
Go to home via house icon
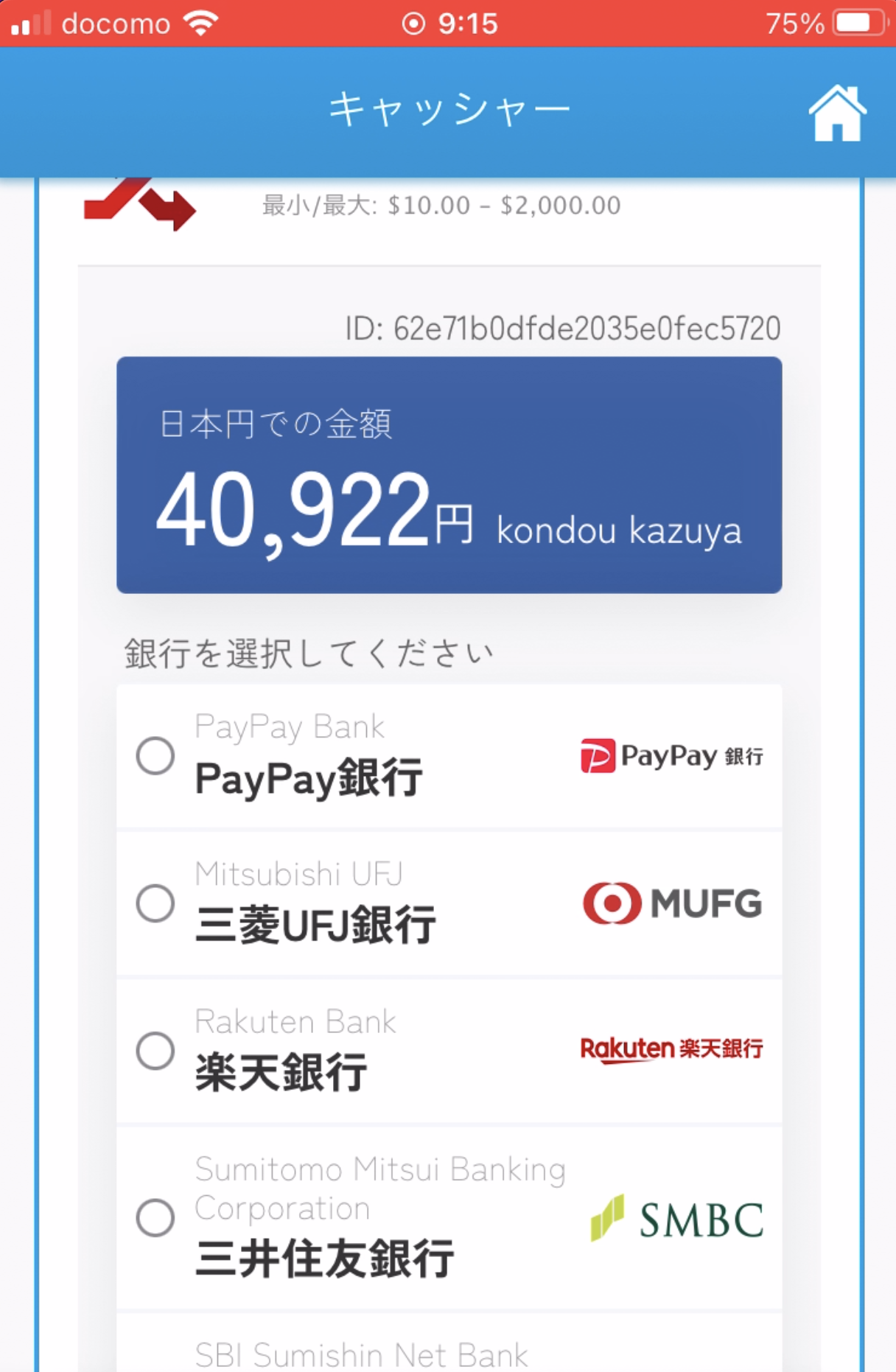pos(837,113)
